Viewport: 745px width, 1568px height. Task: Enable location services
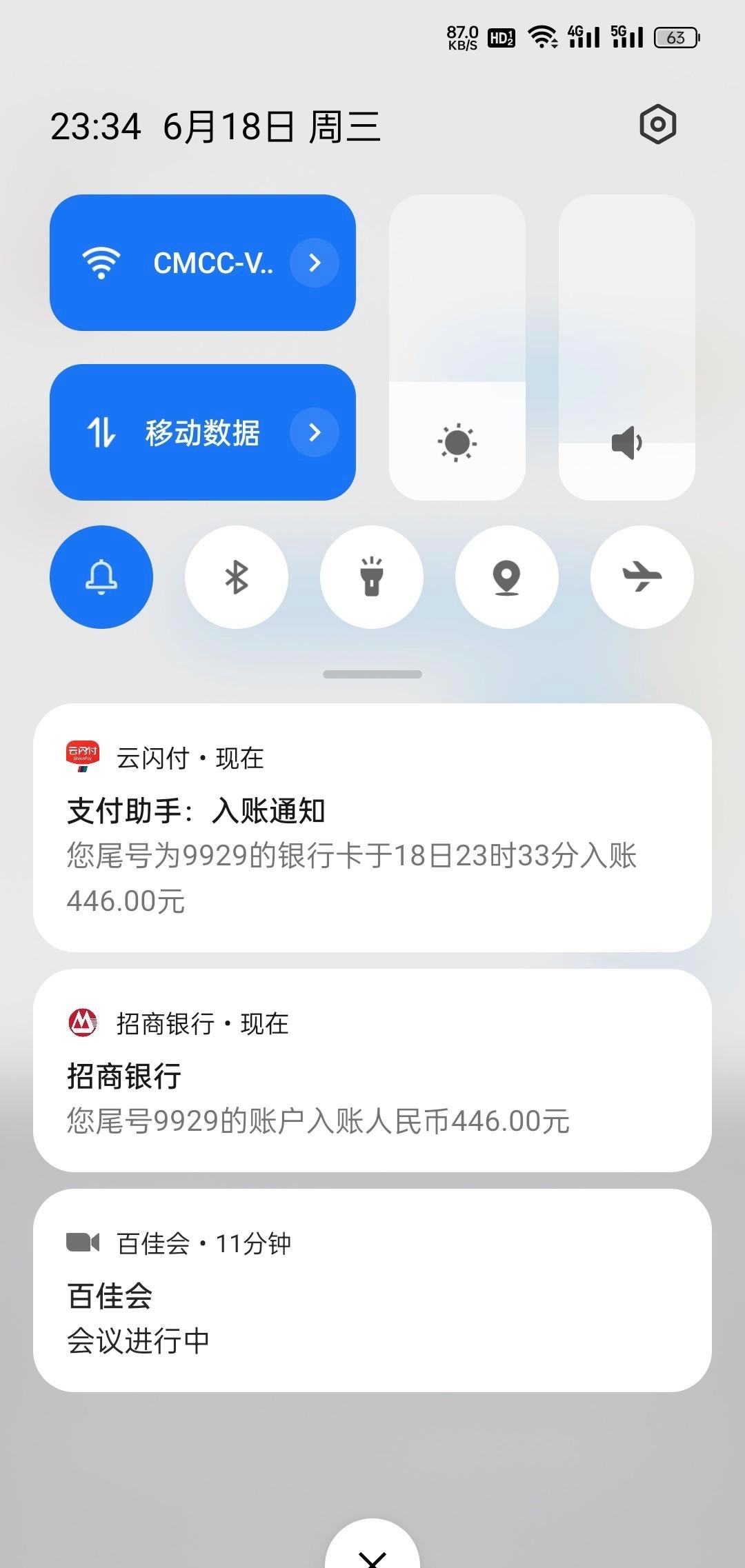point(507,577)
